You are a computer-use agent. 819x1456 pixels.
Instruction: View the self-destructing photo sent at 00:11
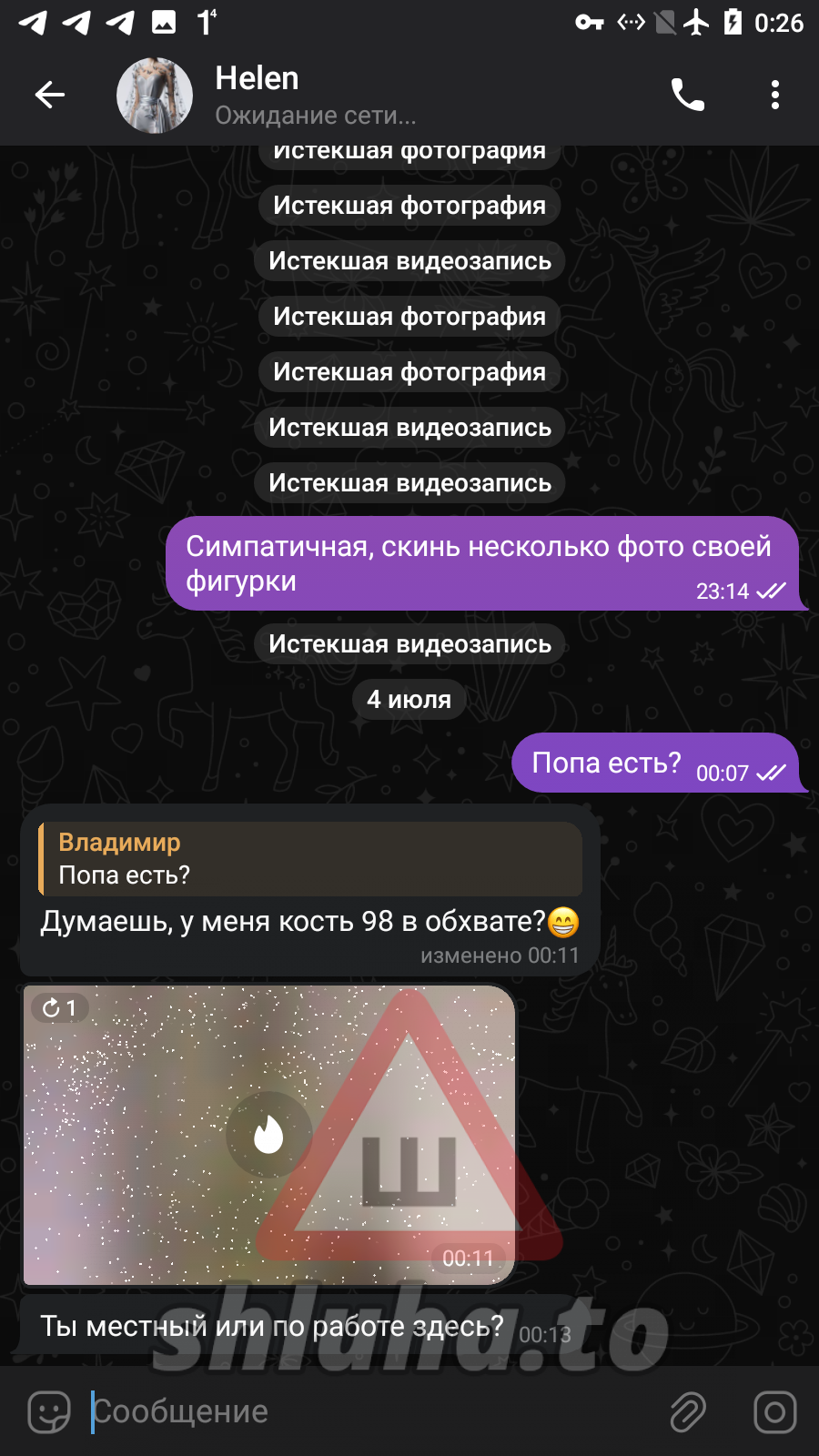(269, 1135)
